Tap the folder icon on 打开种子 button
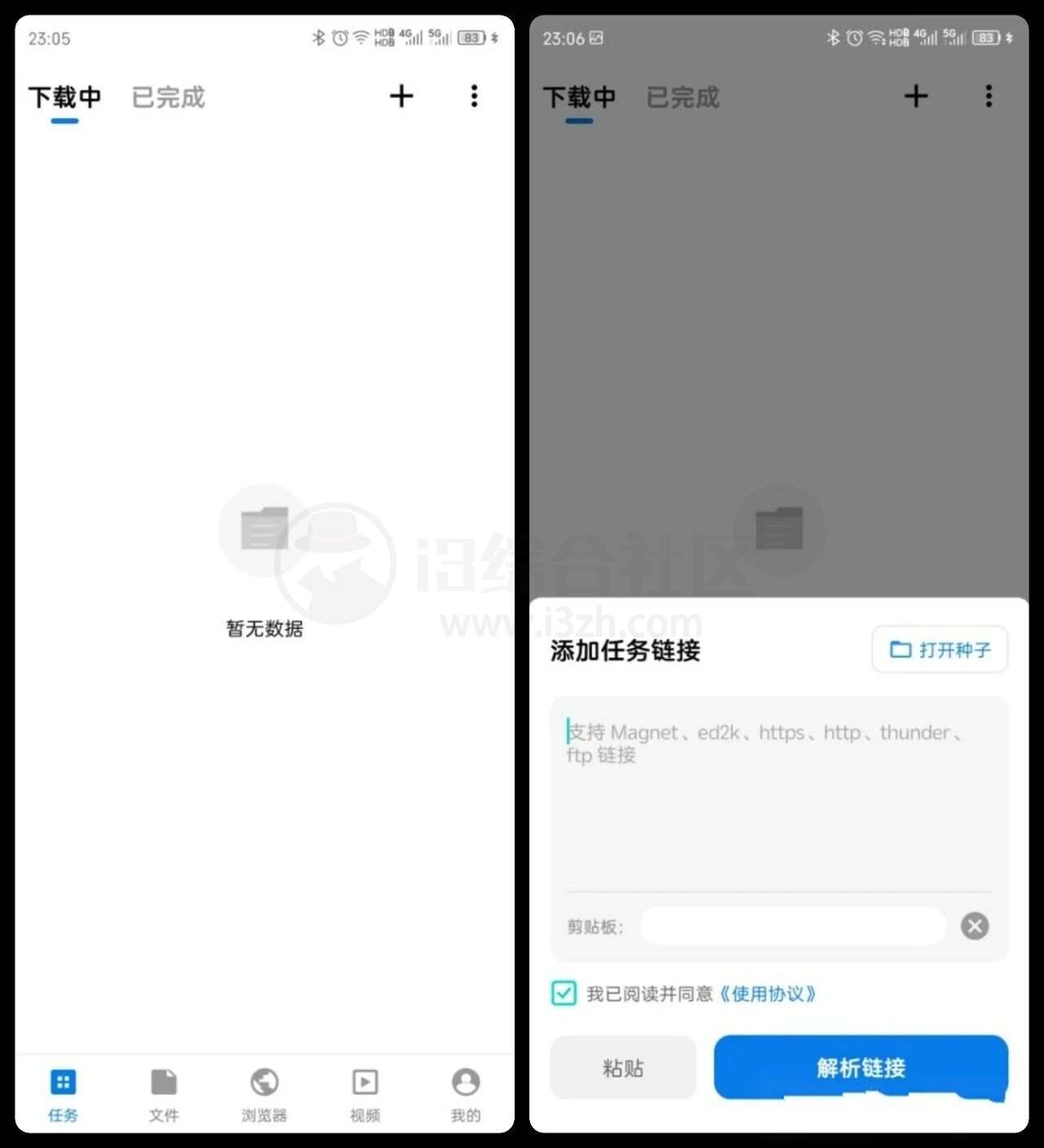This screenshot has height=1148, width=1044. (900, 650)
